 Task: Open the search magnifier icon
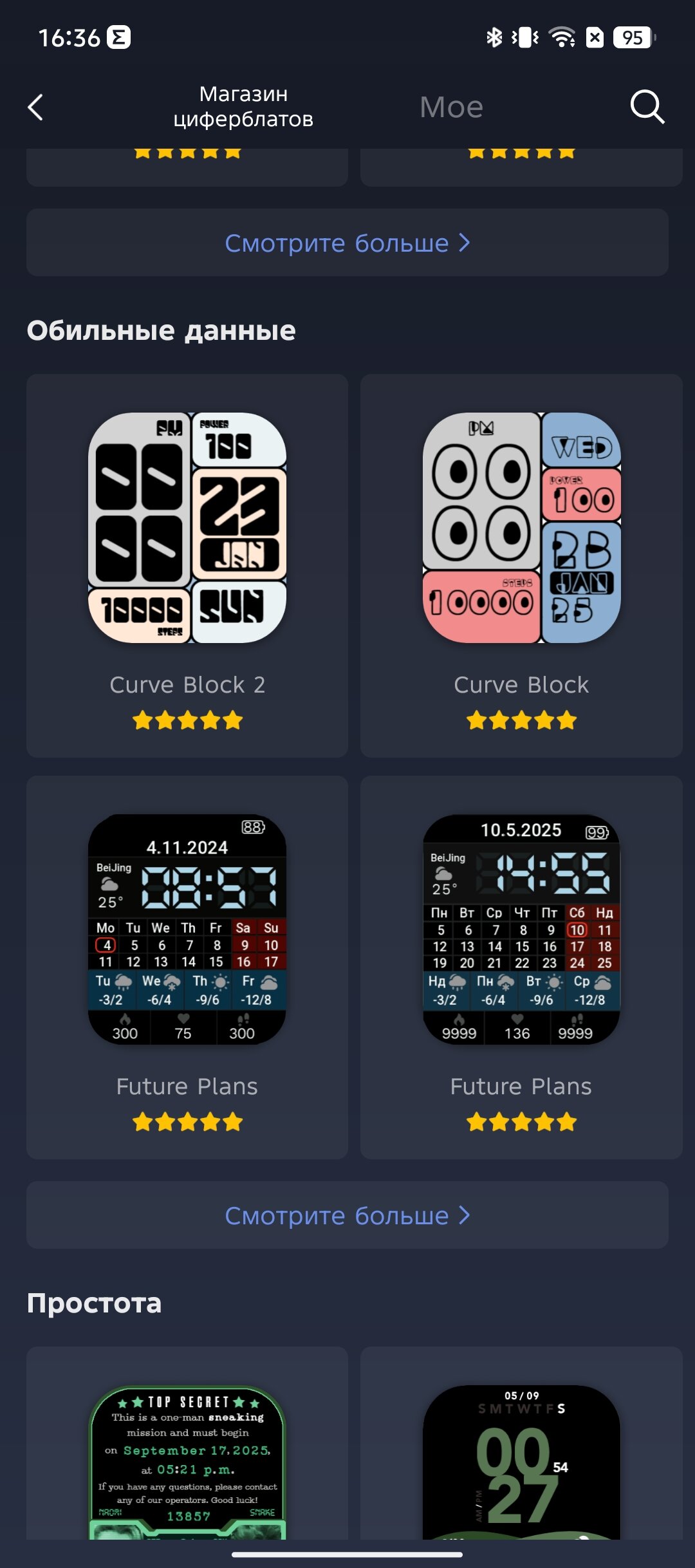(647, 107)
